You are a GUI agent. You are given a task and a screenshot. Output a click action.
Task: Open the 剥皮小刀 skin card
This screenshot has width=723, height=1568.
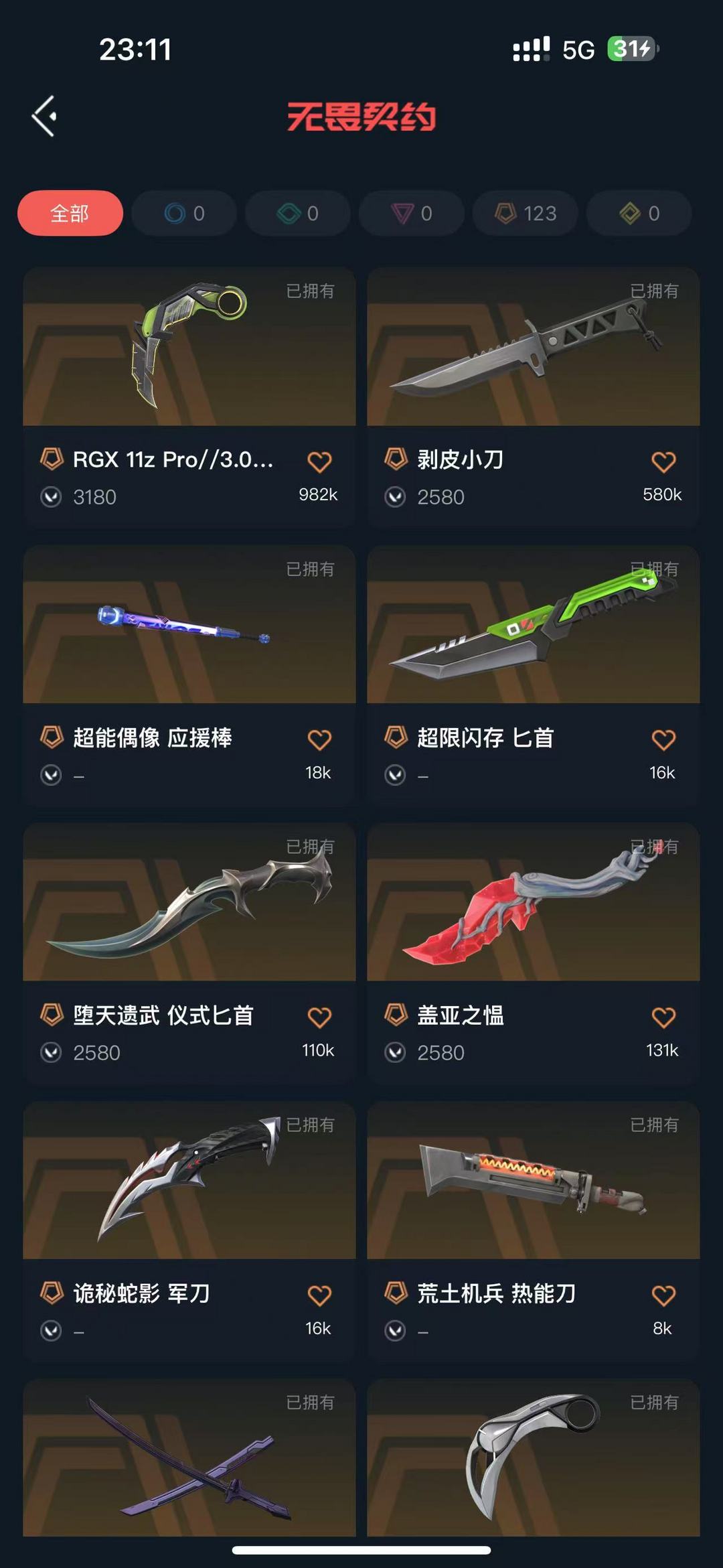tap(534, 397)
